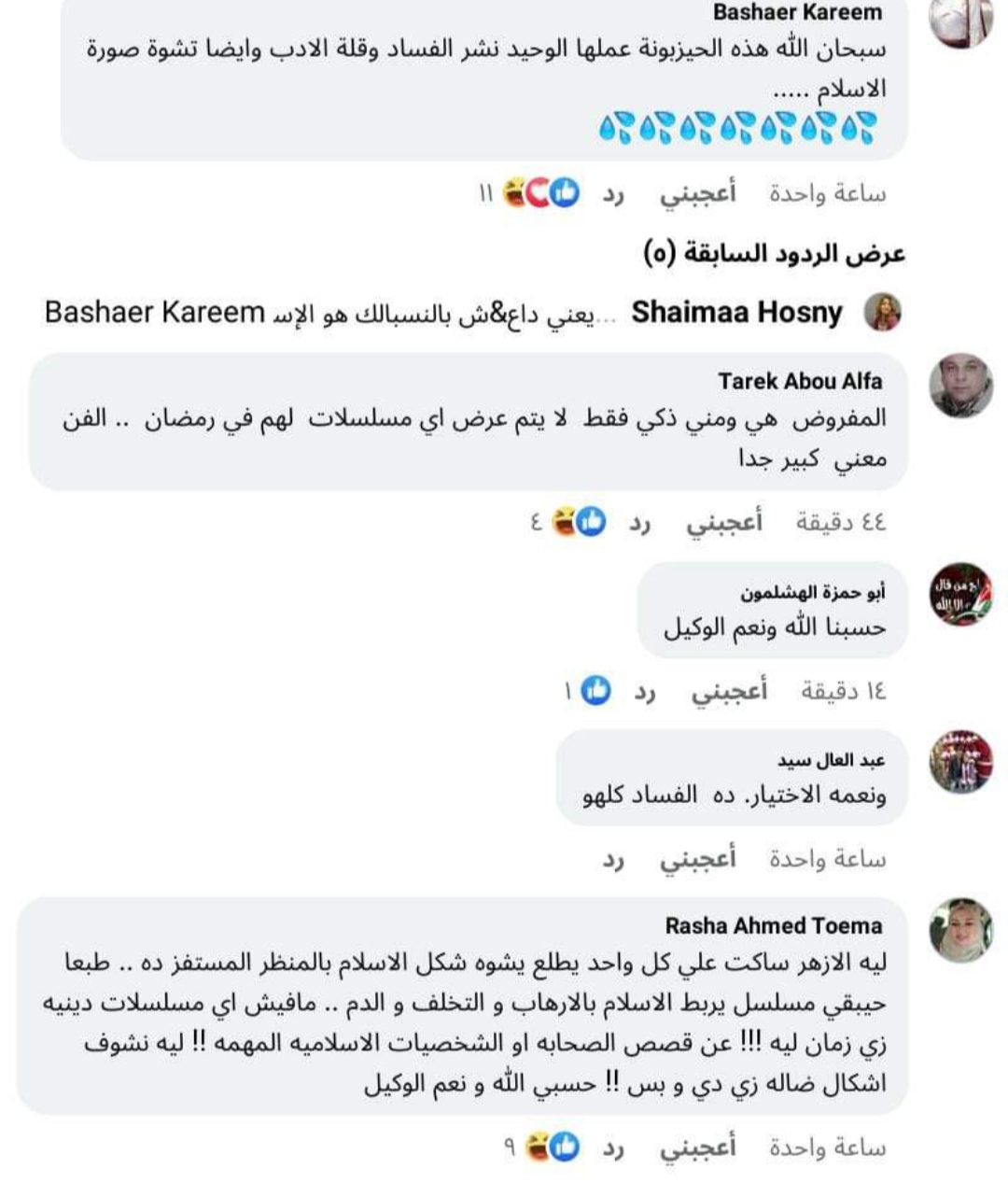Open Tarek Abou Alfa's profile name

(x=800, y=381)
